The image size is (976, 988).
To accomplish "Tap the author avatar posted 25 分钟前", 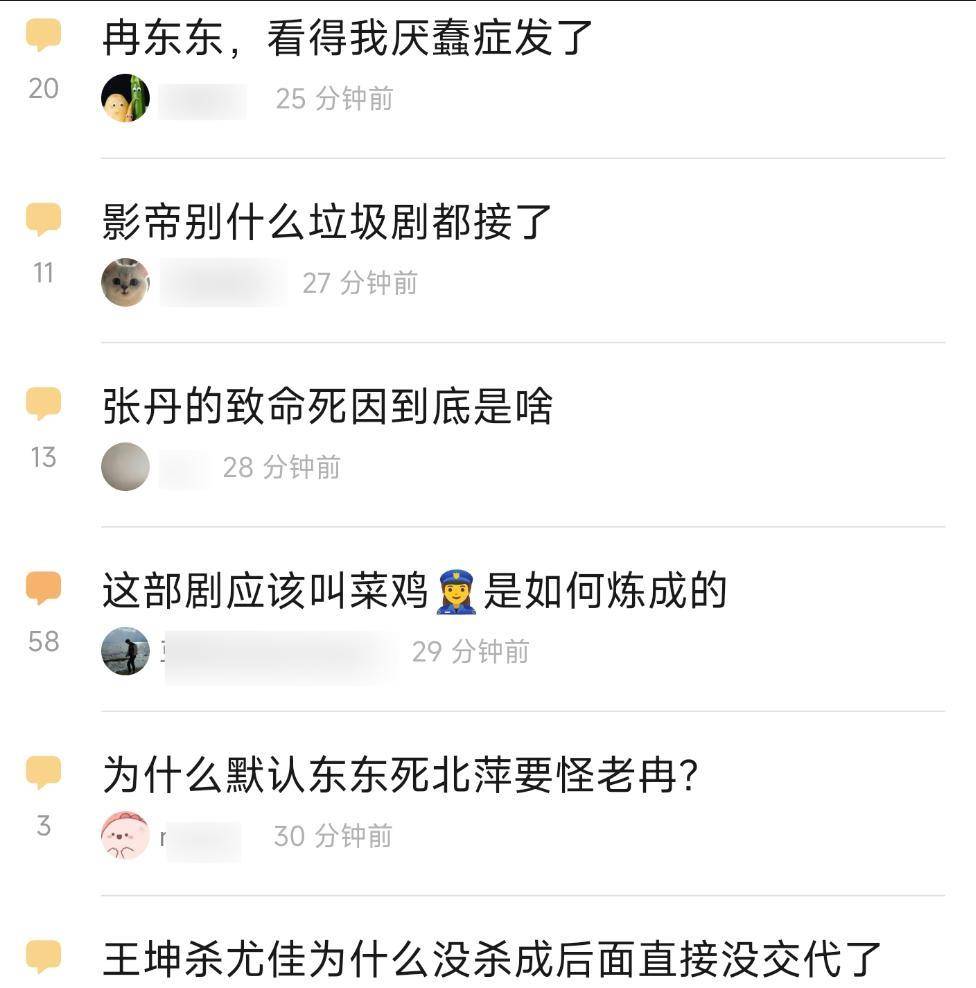I will (x=126, y=98).
